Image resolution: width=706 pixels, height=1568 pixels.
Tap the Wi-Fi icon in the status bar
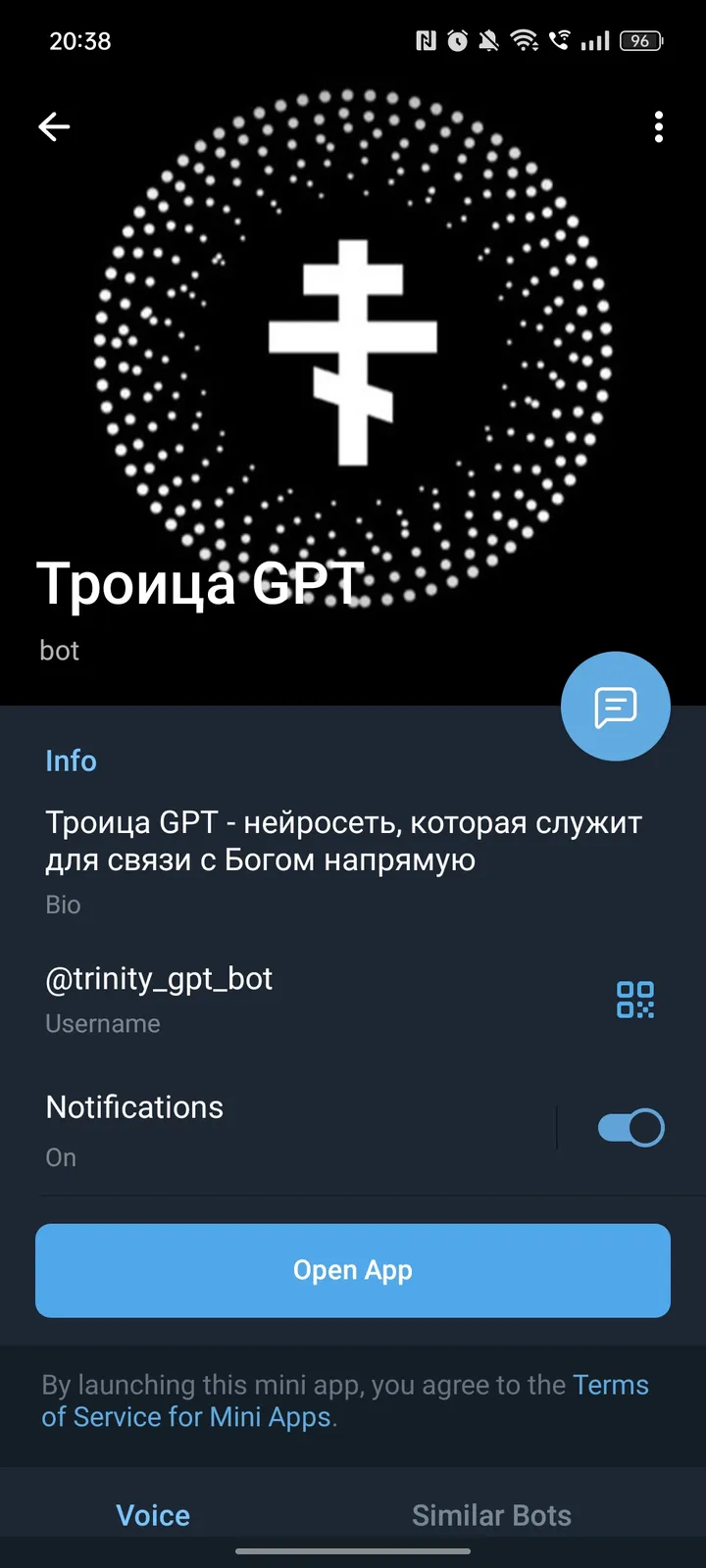523,40
